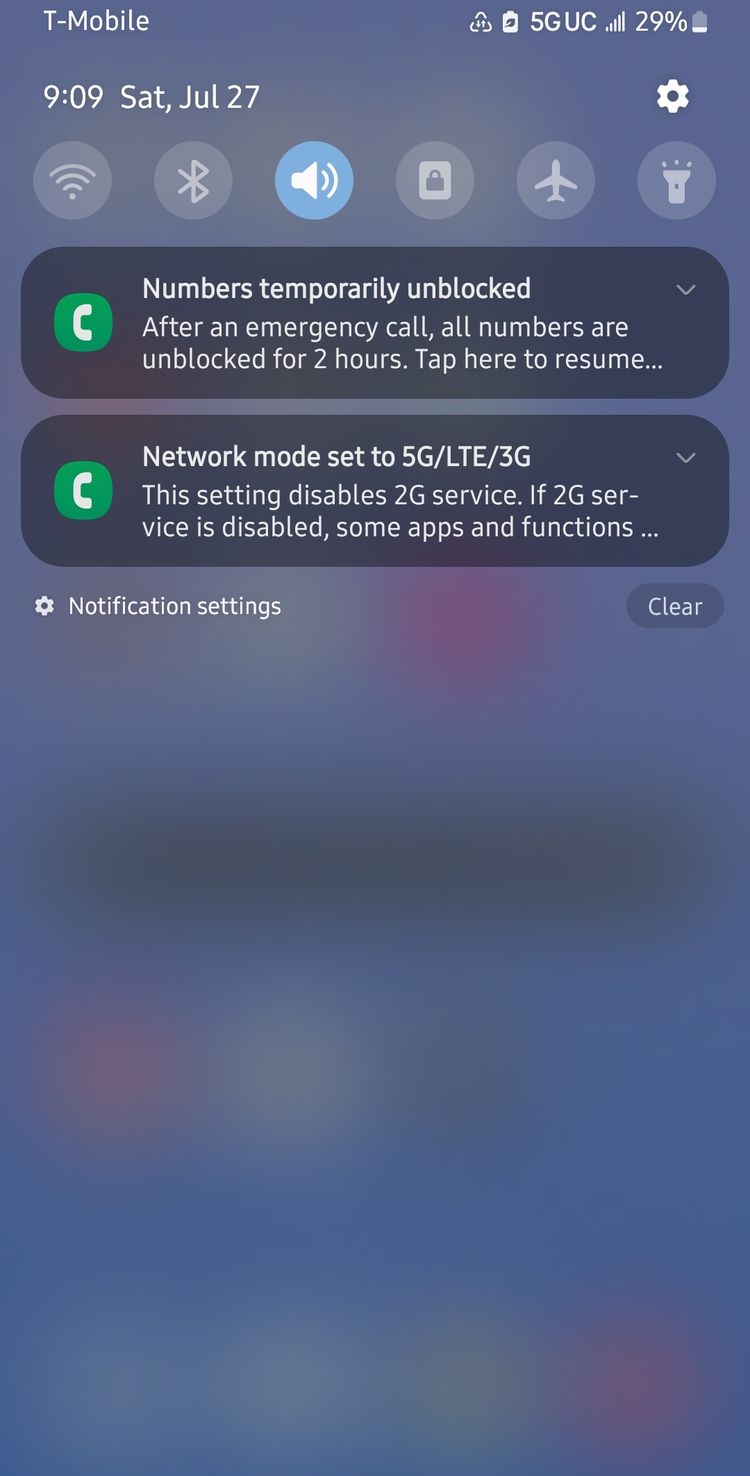The height and width of the screenshot is (1476, 750).
Task: Toggle the screen rotation lock tile
Action: click(435, 181)
